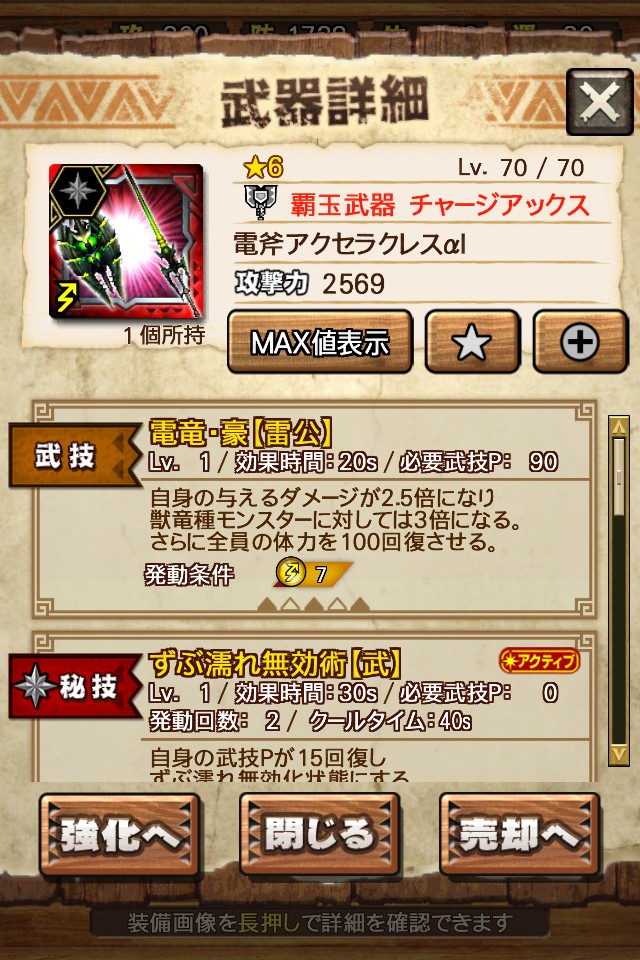Tap the star favorite button
Image resolution: width=640 pixels, height=960 pixels.
472,342
